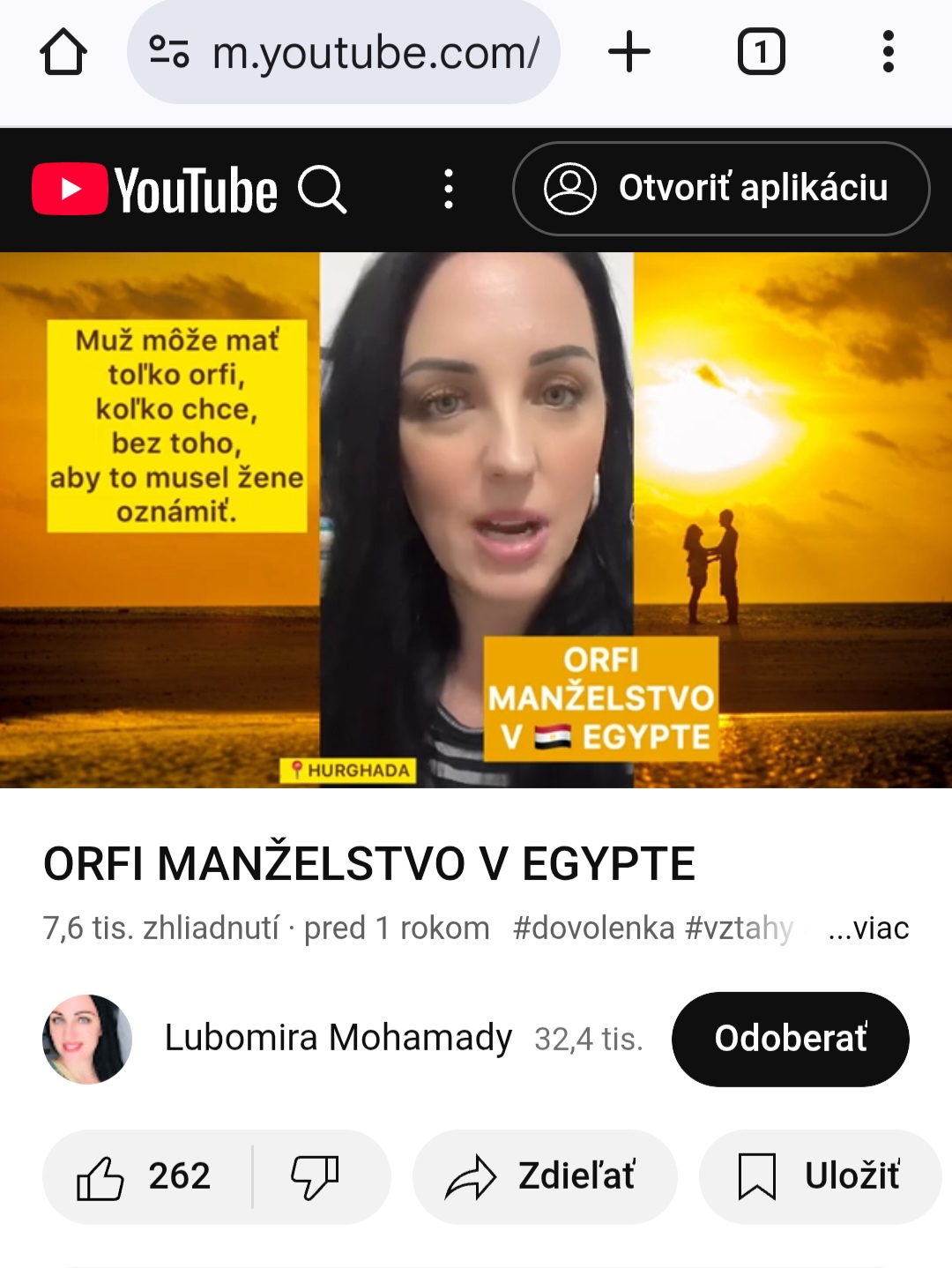The image size is (952, 1268).
Task: Open the Lubomira Mohamady channel
Action: pyautogui.click(x=338, y=1039)
